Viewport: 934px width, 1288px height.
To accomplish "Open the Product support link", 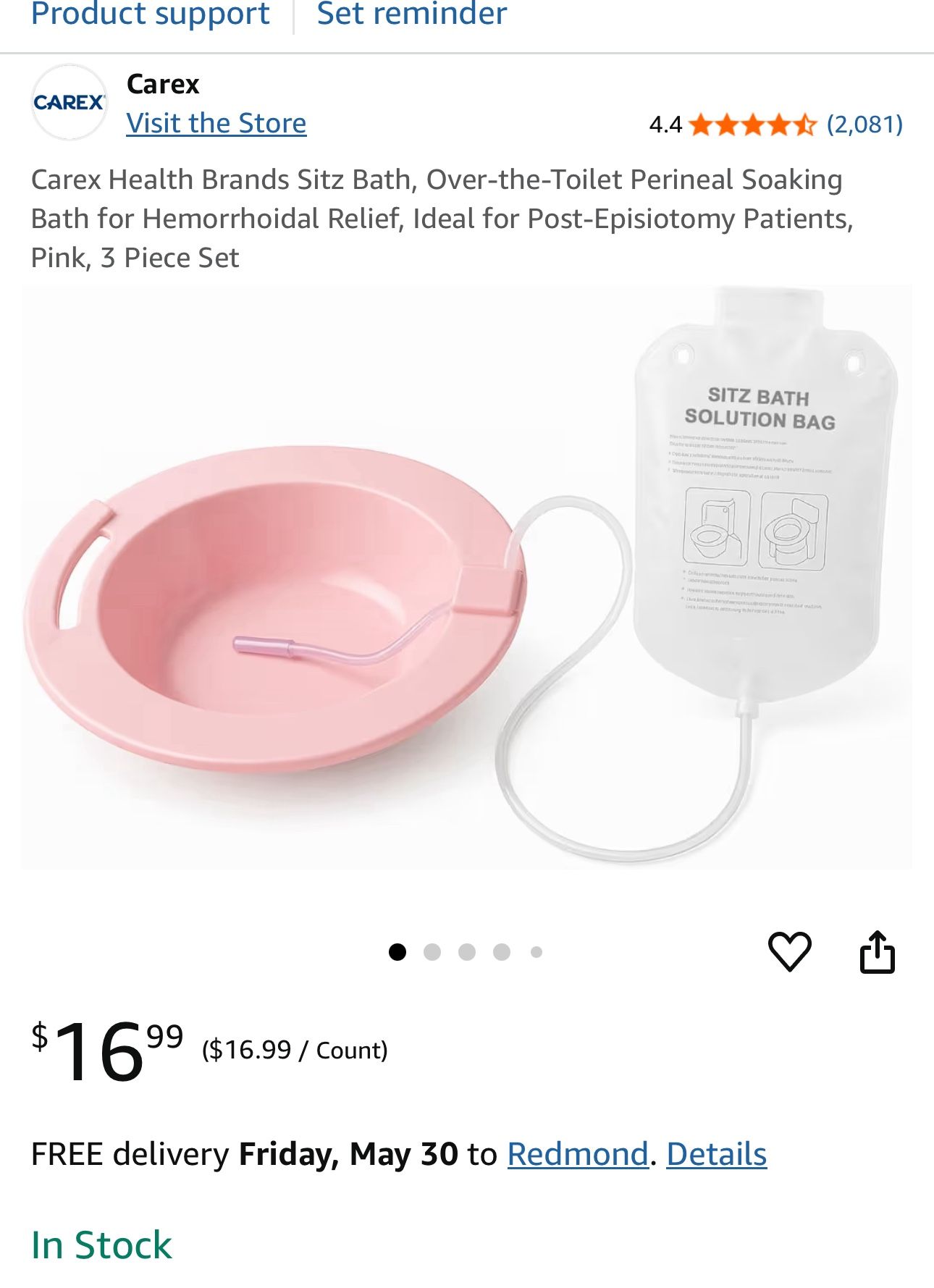I will click(150, 14).
